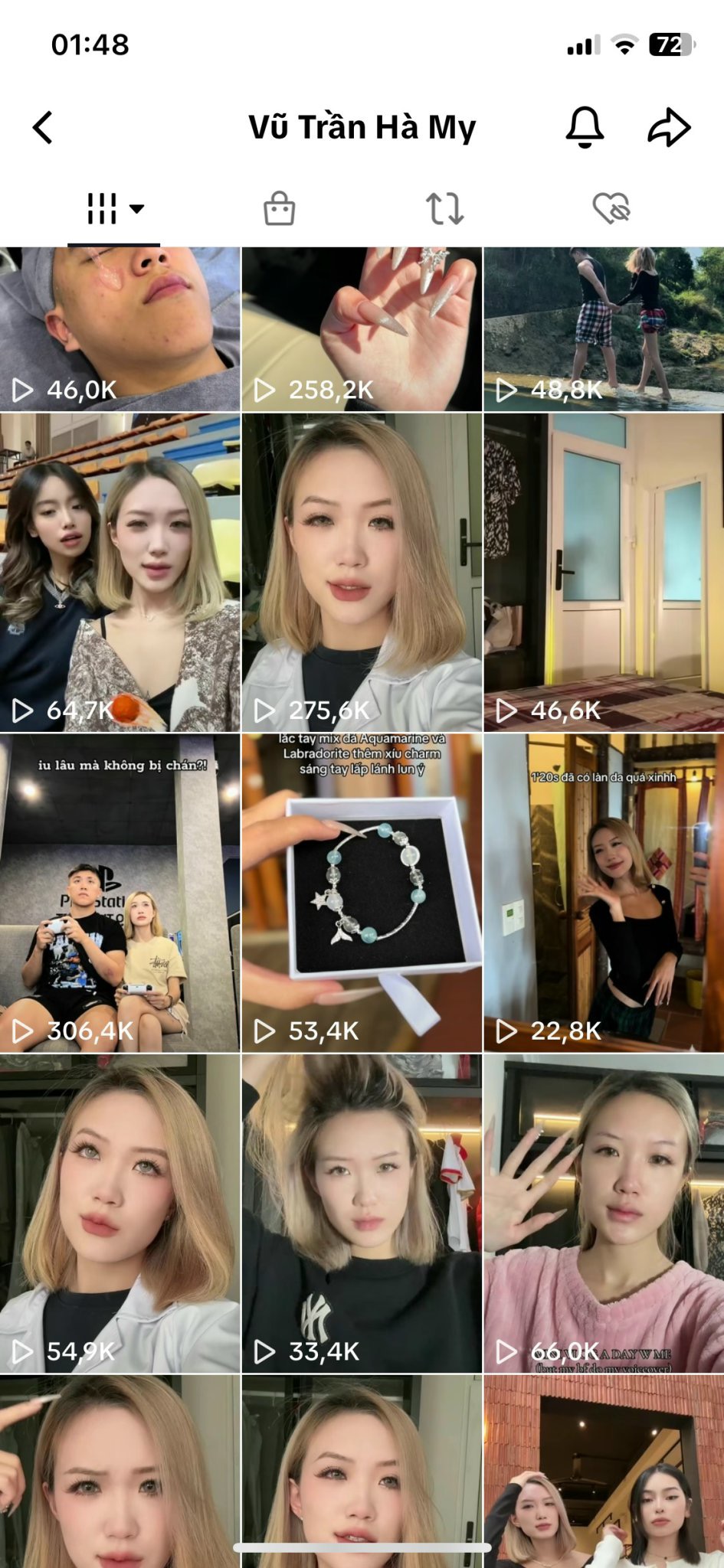Open the bracelet video with 53,4K views
This screenshot has width=724, height=1568.
click(362, 893)
